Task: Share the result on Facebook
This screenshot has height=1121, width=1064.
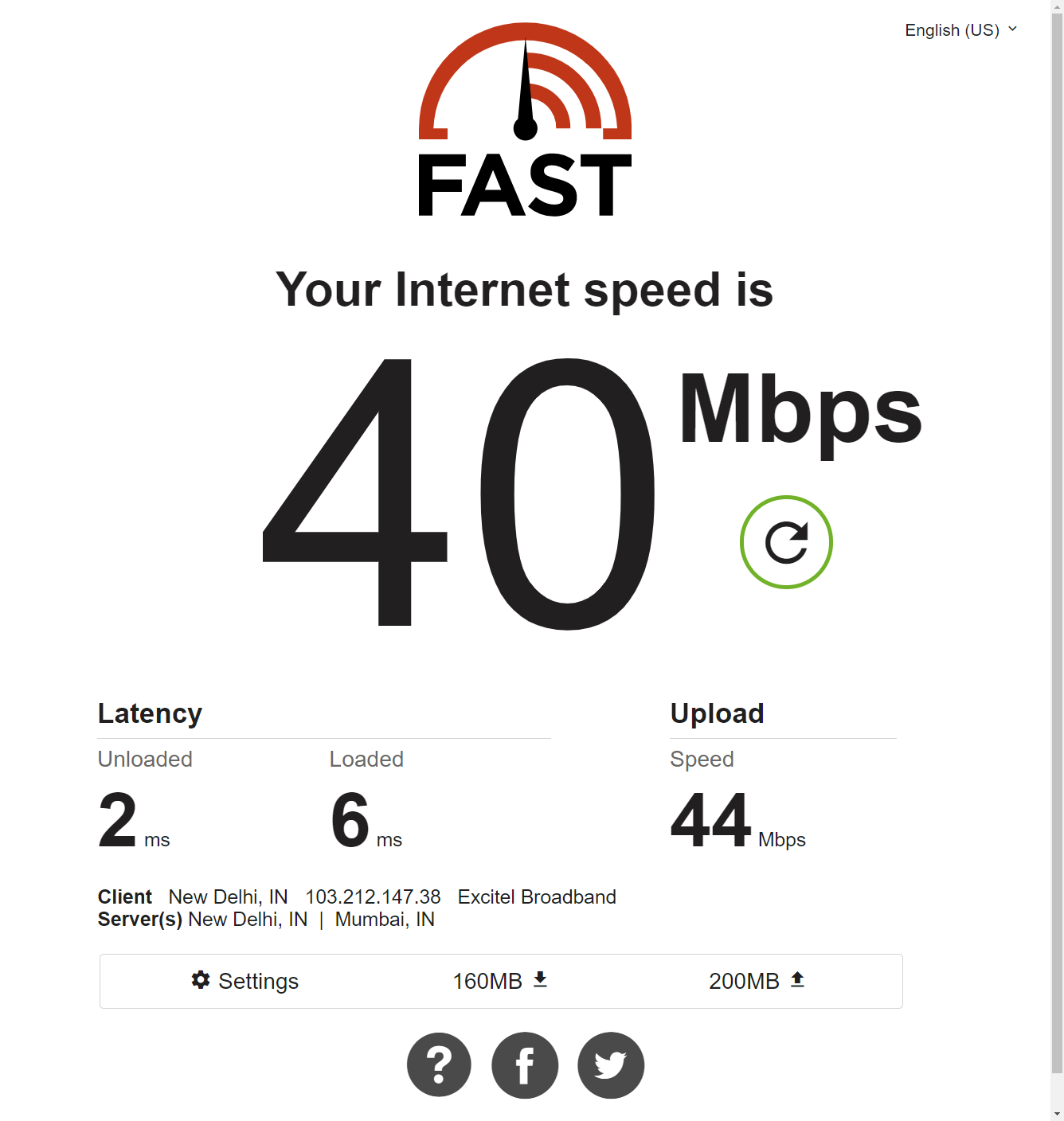Action: (x=525, y=1065)
